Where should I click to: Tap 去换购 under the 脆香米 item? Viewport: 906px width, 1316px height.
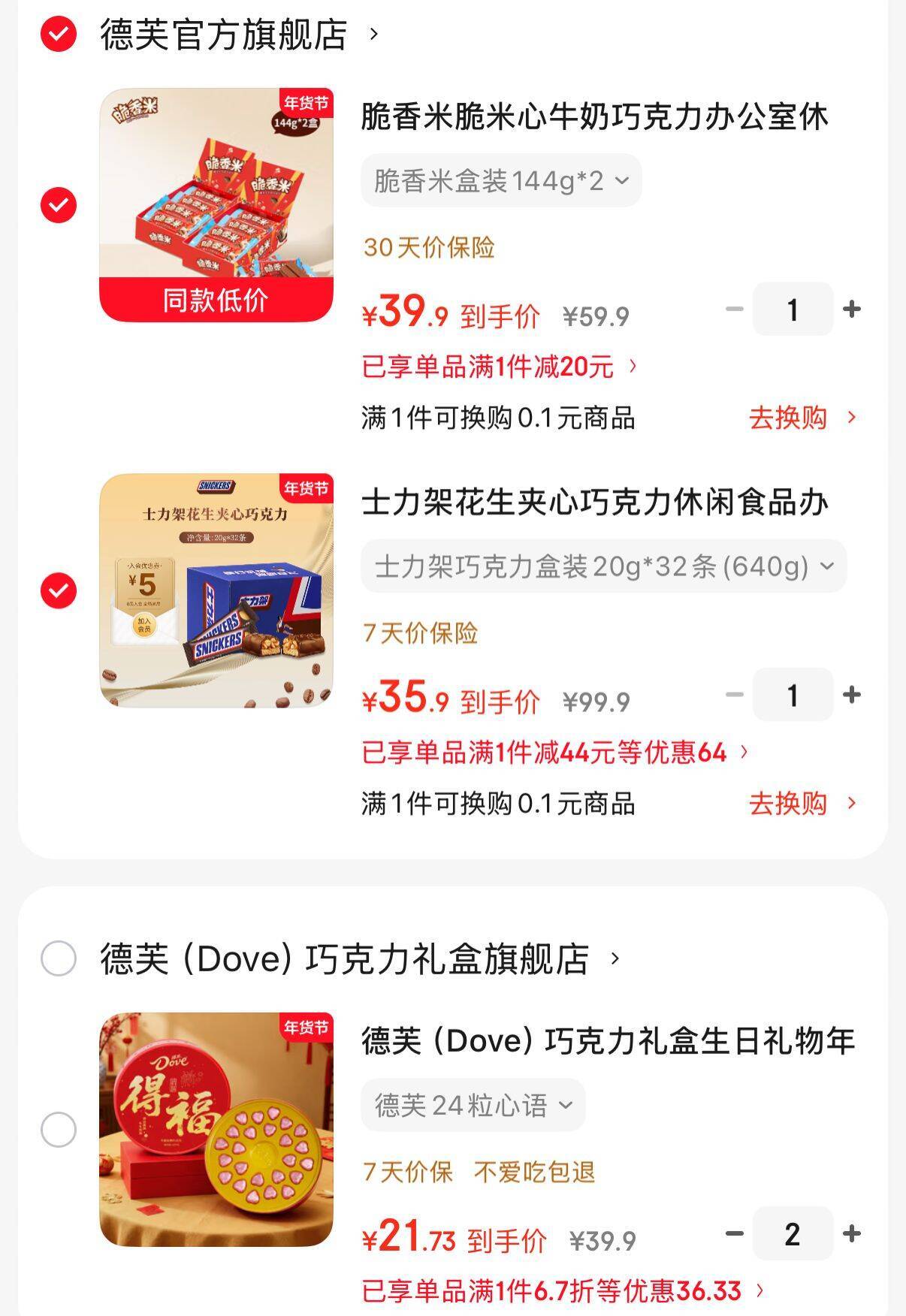pos(802,418)
